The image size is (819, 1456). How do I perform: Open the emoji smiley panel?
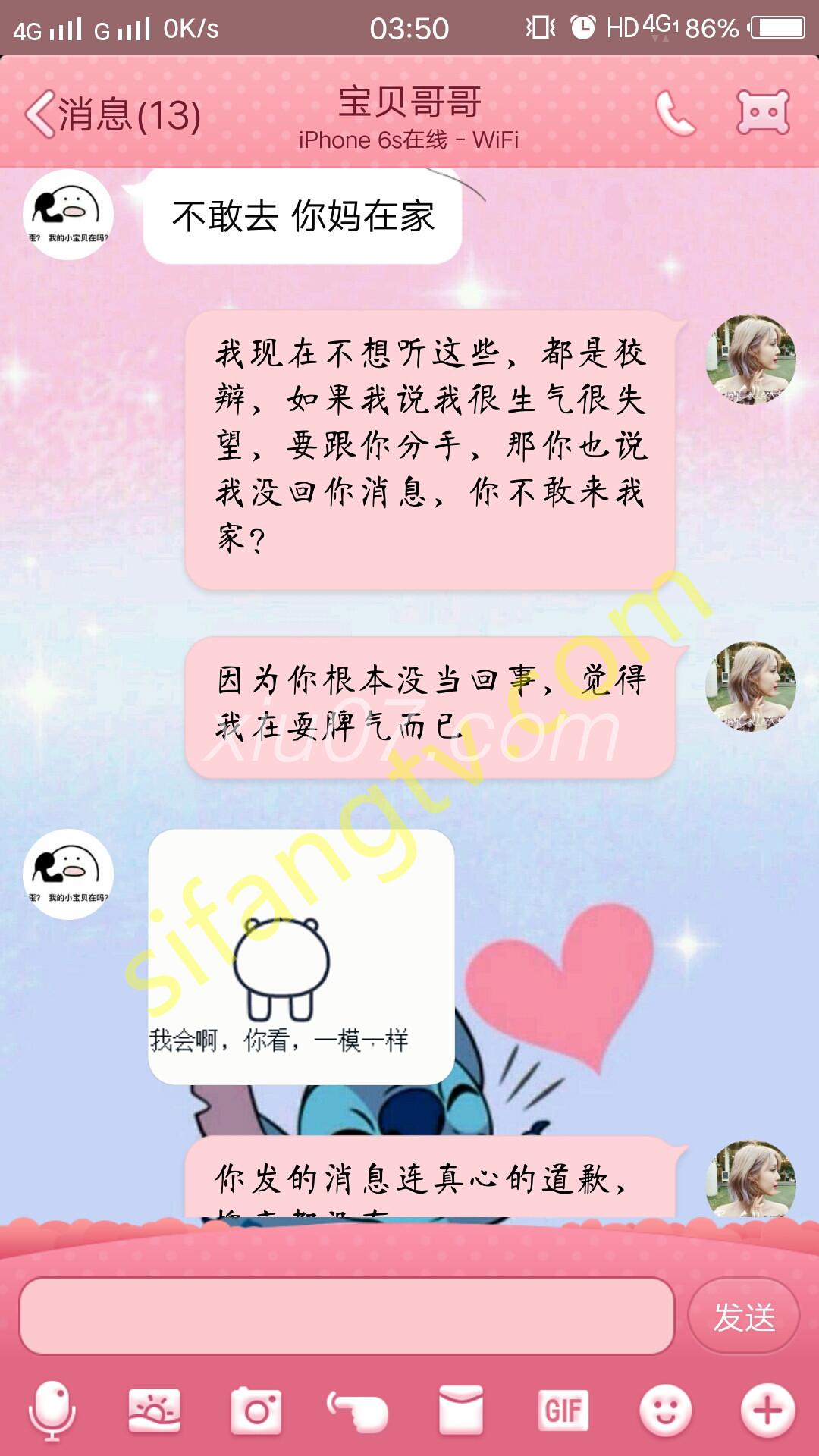pos(665,1410)
